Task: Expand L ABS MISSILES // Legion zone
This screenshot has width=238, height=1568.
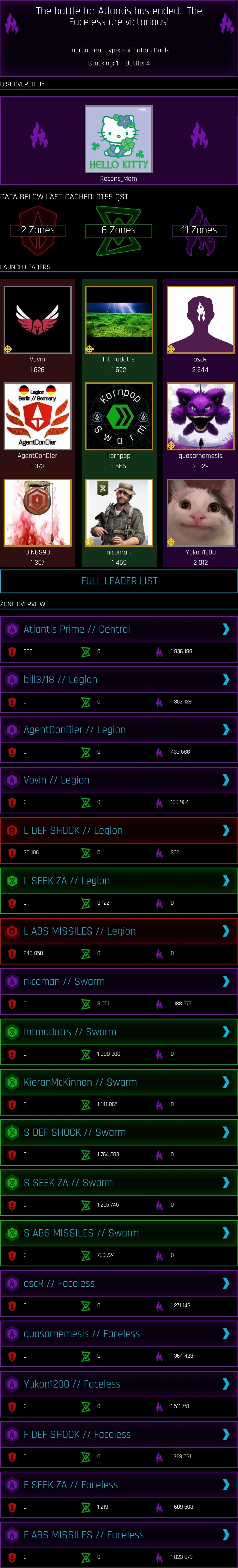Action: (x=226, y=931)
